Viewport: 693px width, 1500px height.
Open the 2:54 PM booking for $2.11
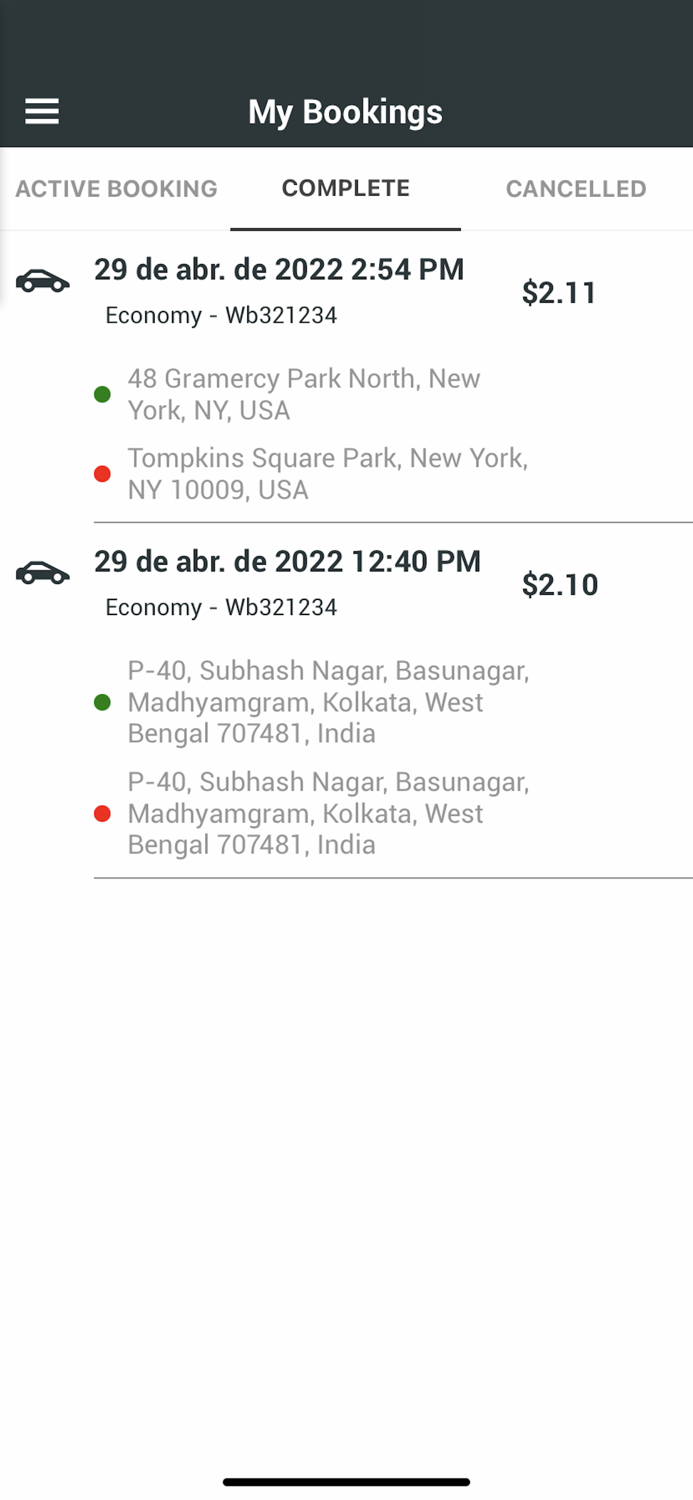[x=346, y=378]
